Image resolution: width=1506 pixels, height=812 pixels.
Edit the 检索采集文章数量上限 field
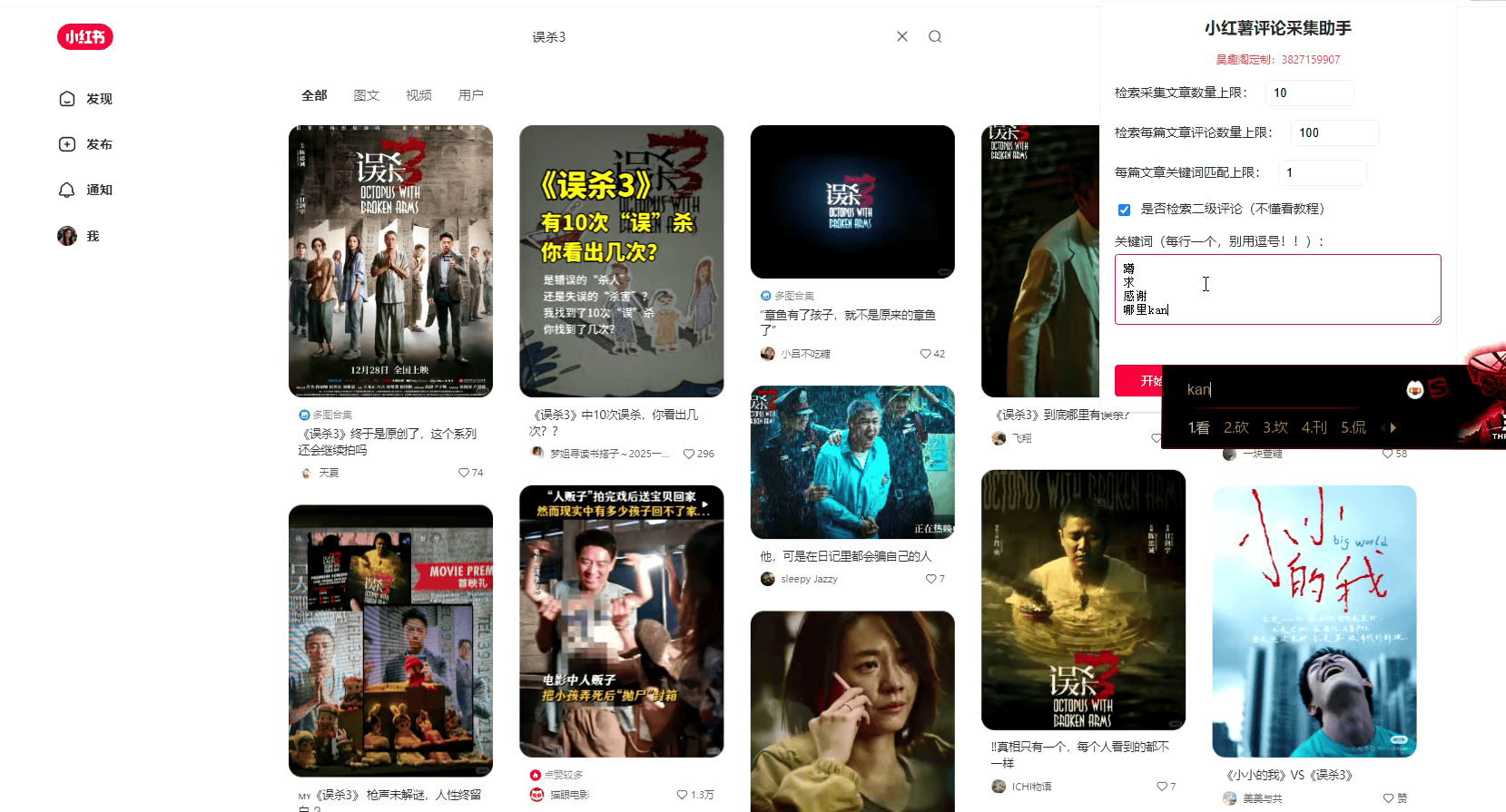pos(1307,93)
